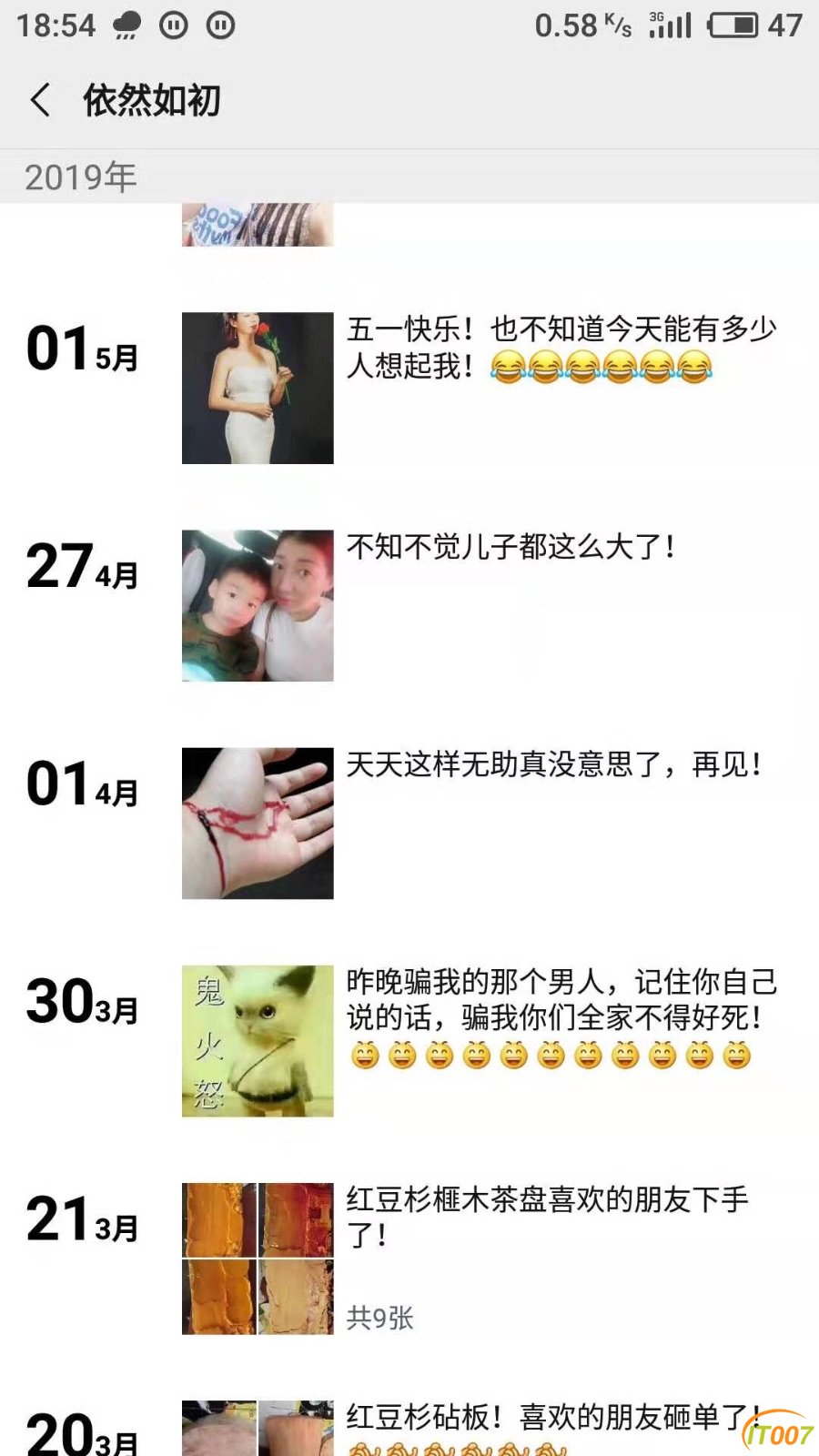Image resolution: width=819 pixels, height=1456 pixels.
Task: Open the April 27 post about son
Action: 258,606
